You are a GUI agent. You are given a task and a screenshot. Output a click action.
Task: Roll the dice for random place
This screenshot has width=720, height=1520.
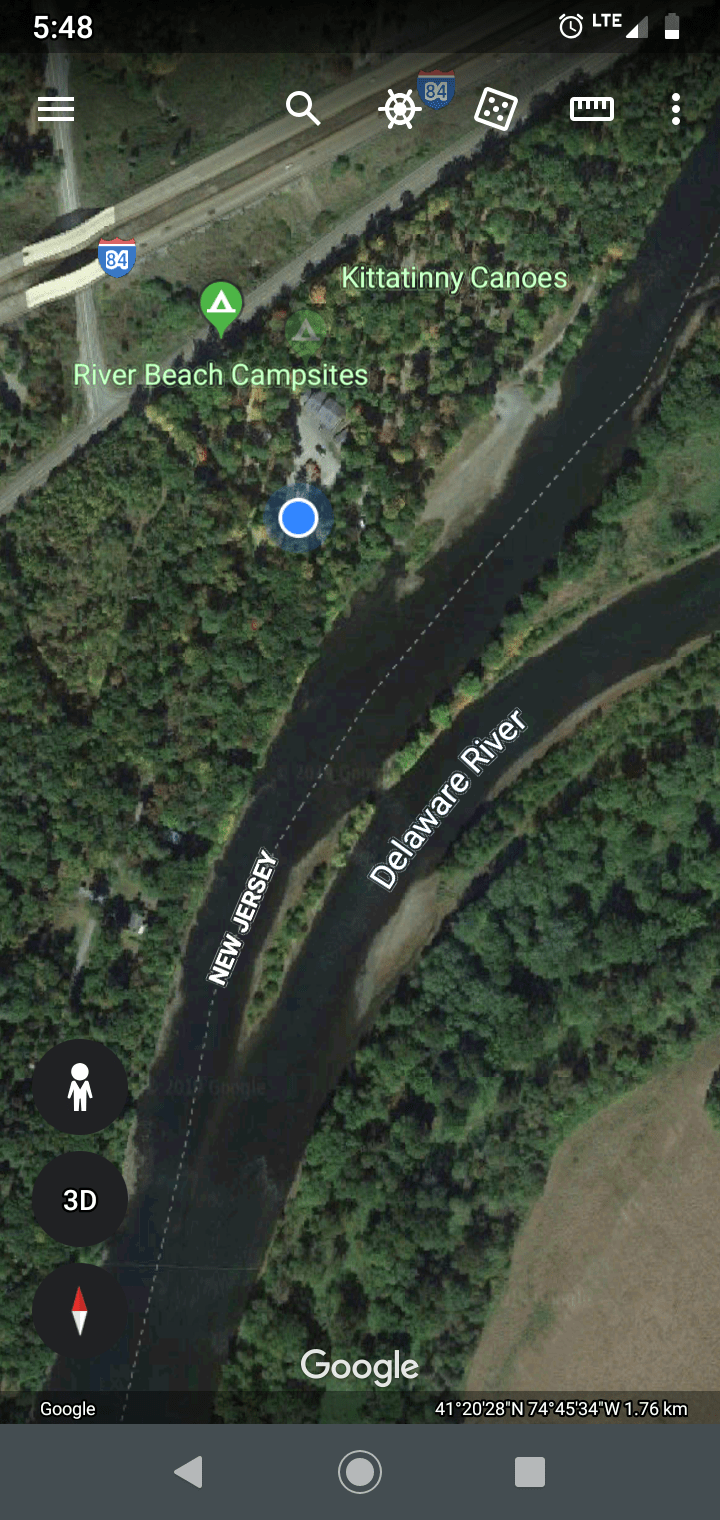coord(495,108)
